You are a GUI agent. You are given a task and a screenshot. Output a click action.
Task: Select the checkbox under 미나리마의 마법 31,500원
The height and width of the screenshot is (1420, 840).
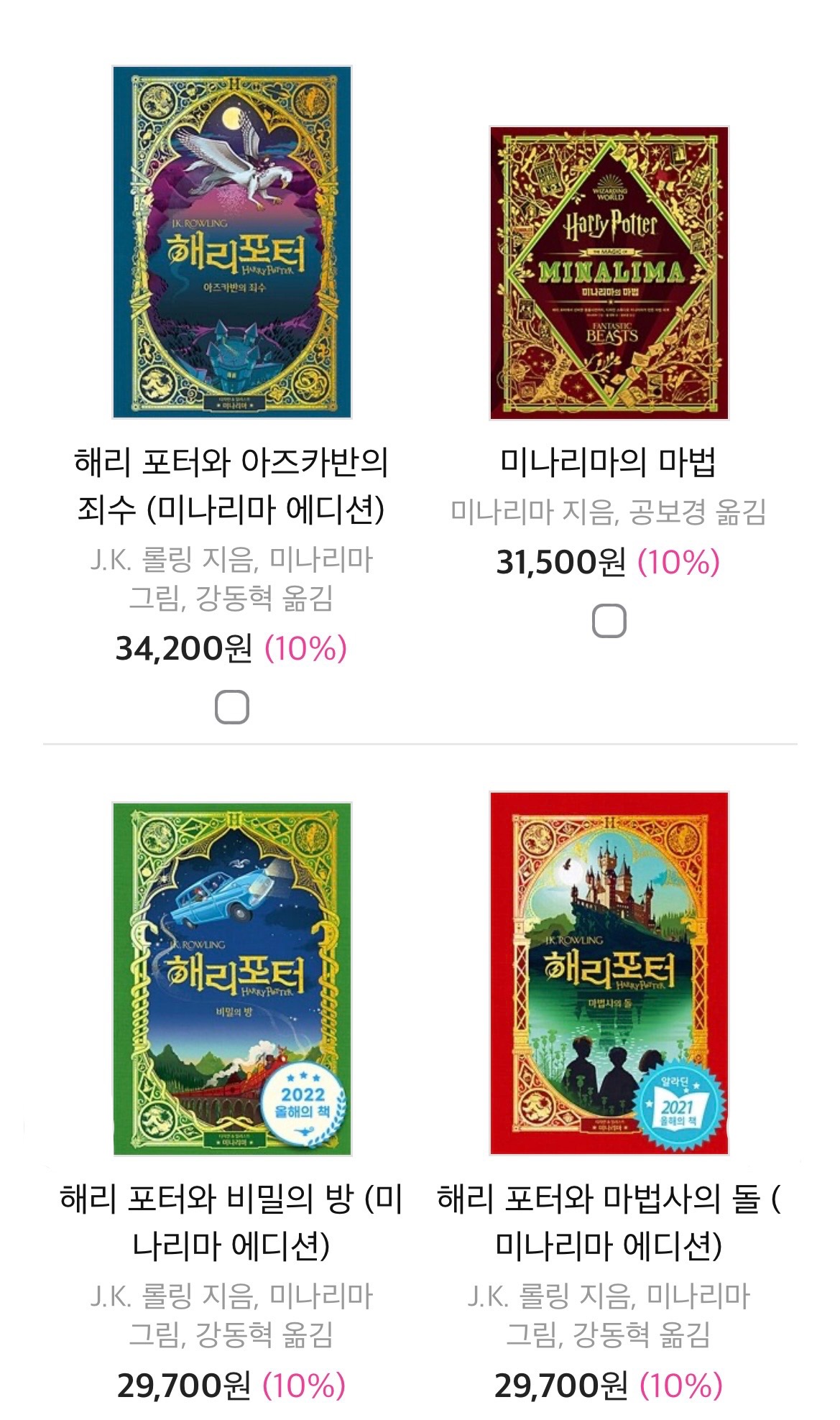609,621
